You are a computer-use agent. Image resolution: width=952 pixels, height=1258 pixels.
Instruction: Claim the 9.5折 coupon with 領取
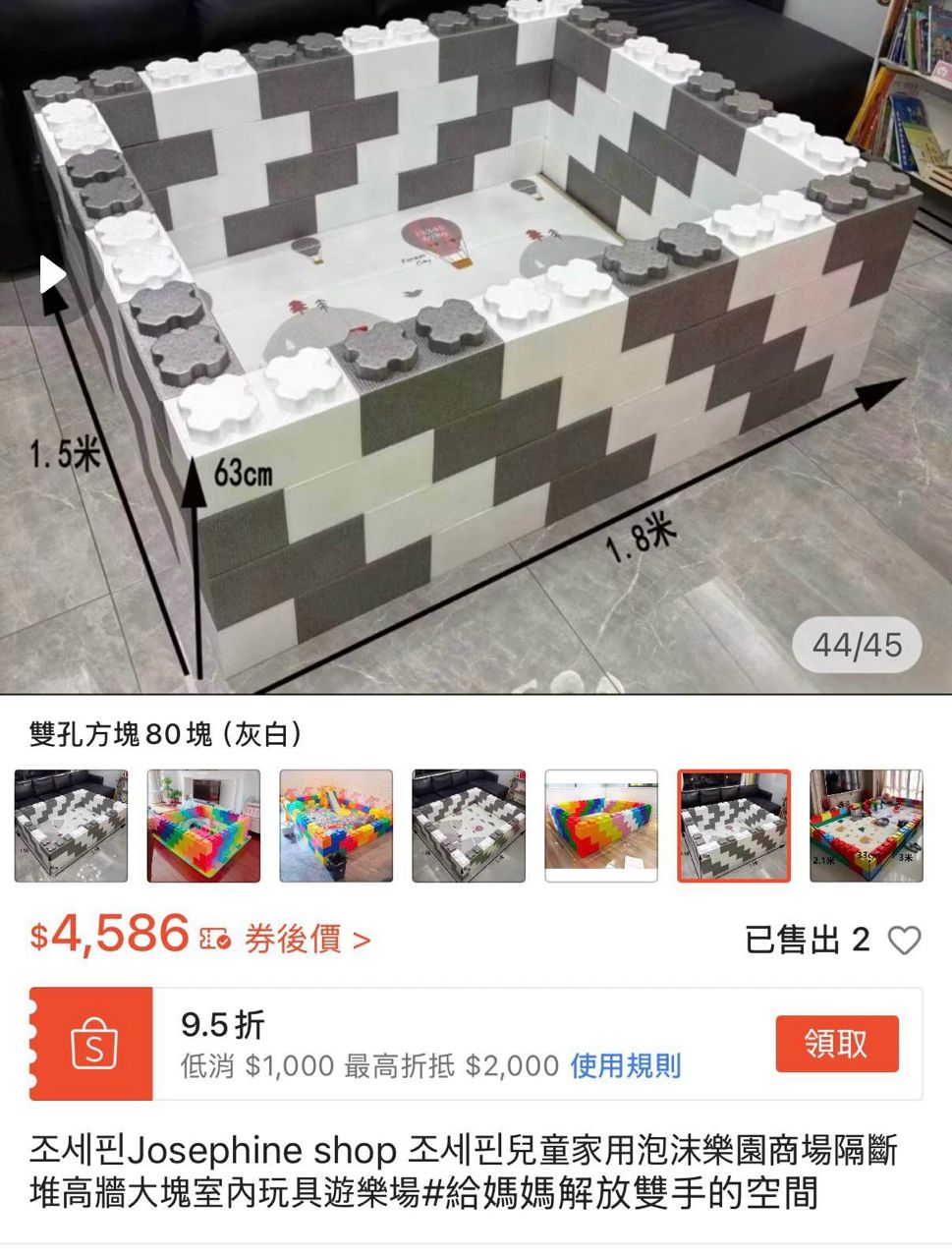[x=837, y=1043]
